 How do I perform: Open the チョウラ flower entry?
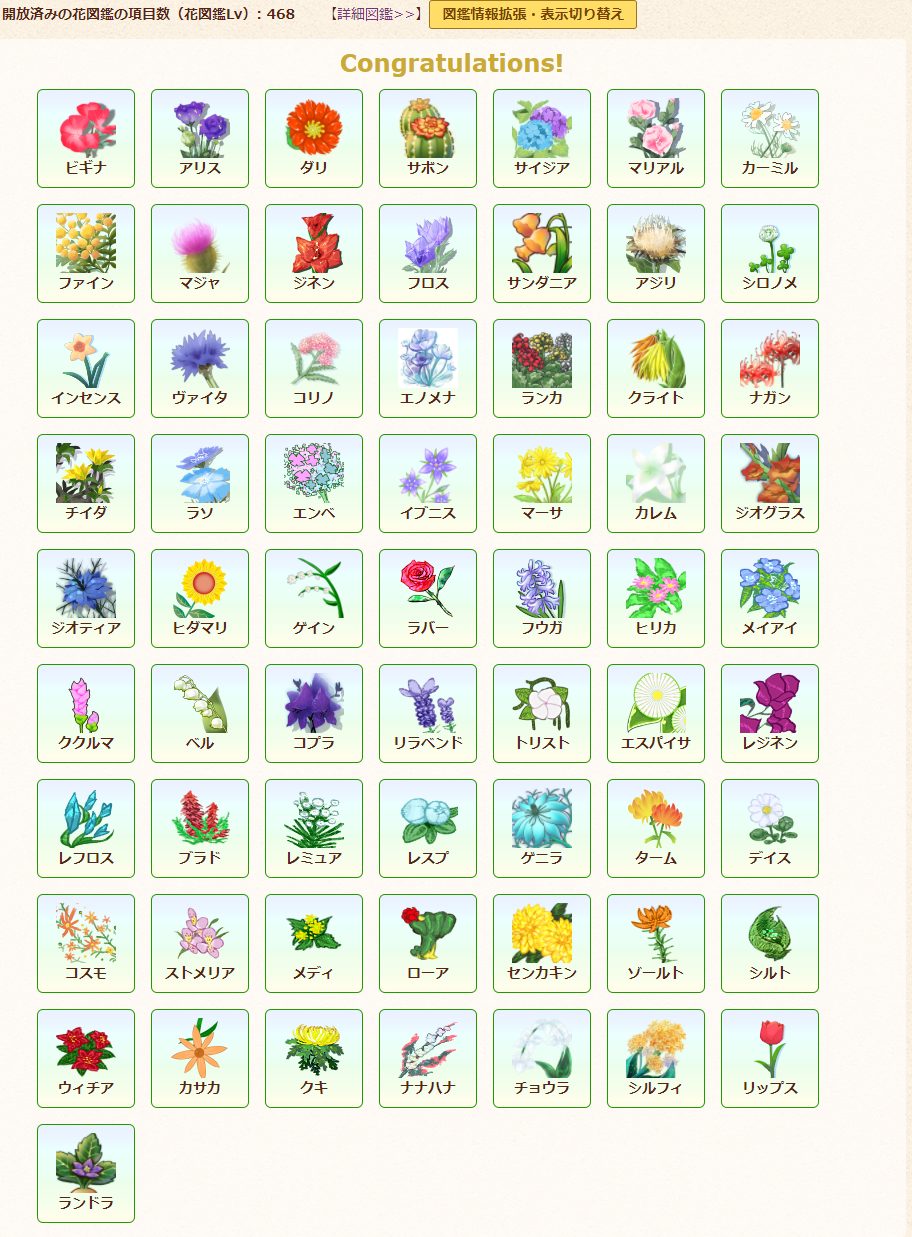[x=542, y=1058]
